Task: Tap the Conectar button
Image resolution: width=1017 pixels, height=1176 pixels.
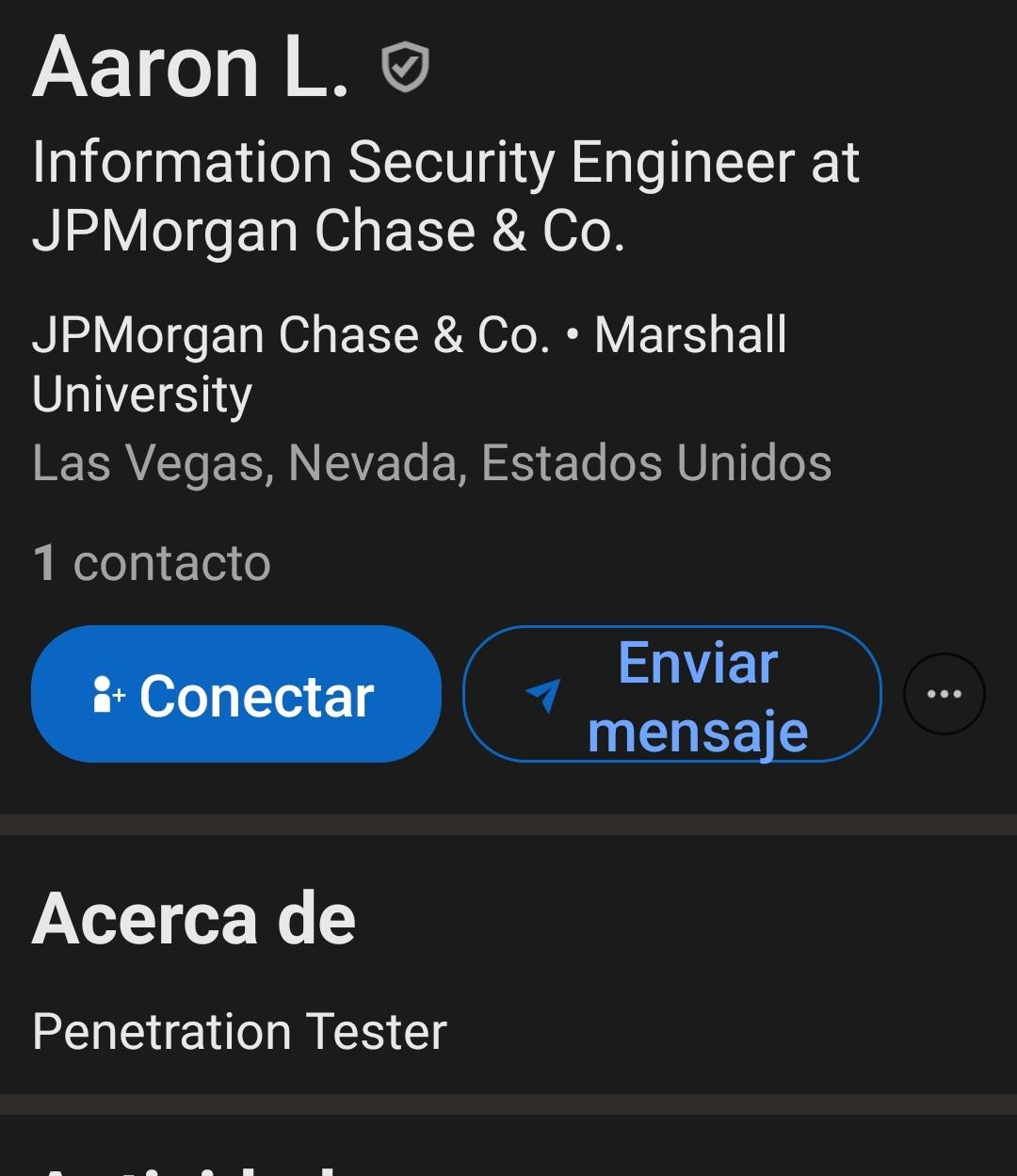Action: 235,695
